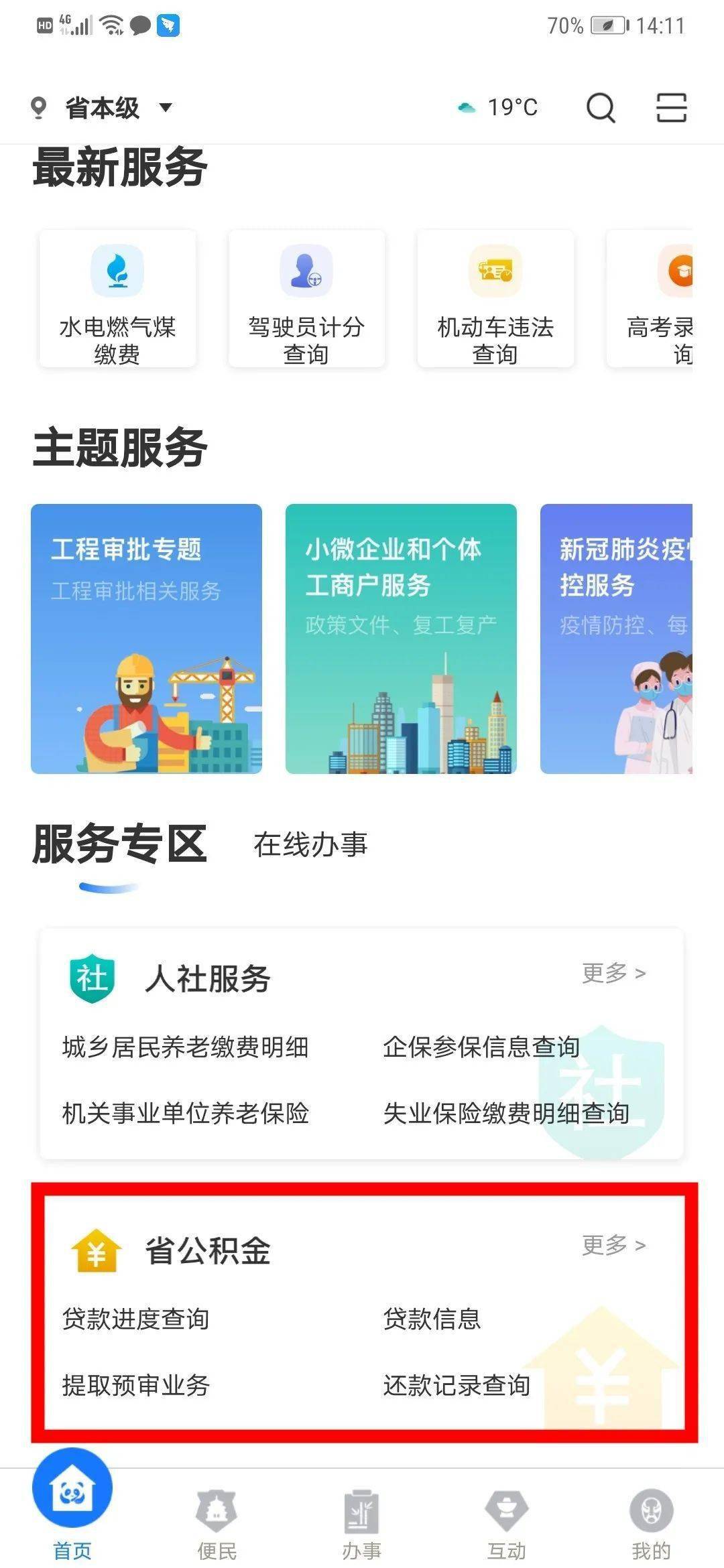Open 驾驶员计分查询 service

point(306,299)
